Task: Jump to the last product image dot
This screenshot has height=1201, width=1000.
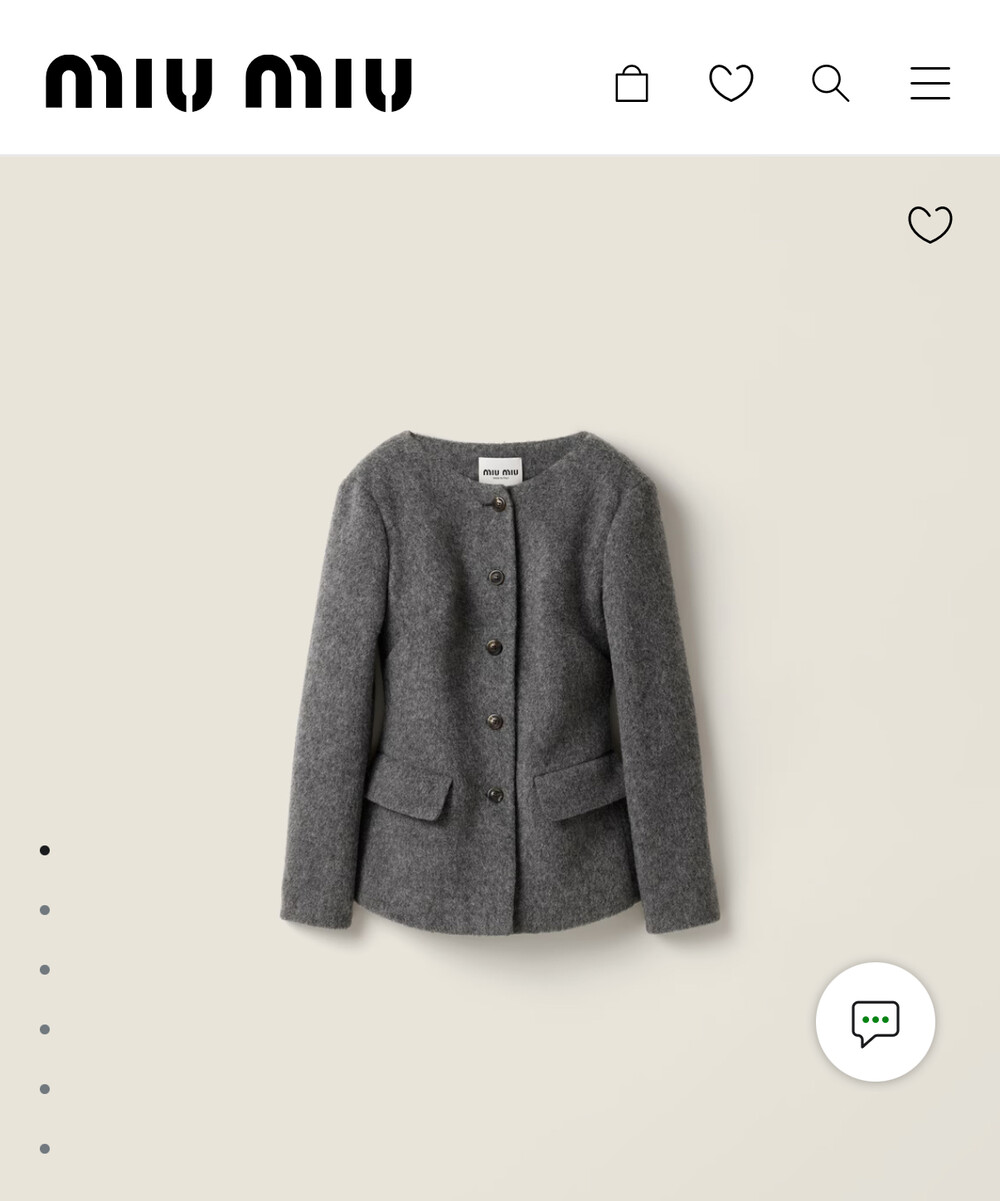Action: point(45,1148)
